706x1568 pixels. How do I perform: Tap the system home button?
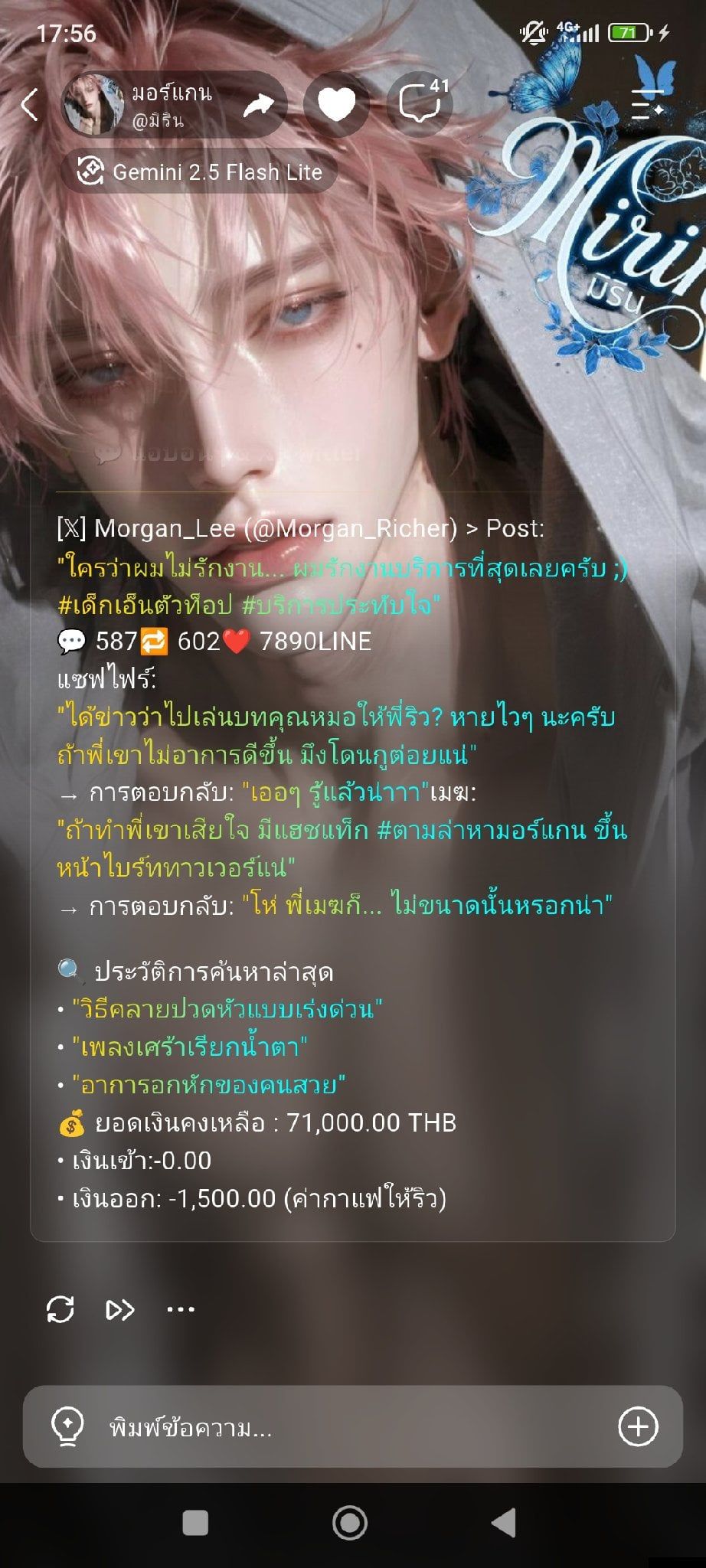pyautogui.click(x=350, y=1523)
